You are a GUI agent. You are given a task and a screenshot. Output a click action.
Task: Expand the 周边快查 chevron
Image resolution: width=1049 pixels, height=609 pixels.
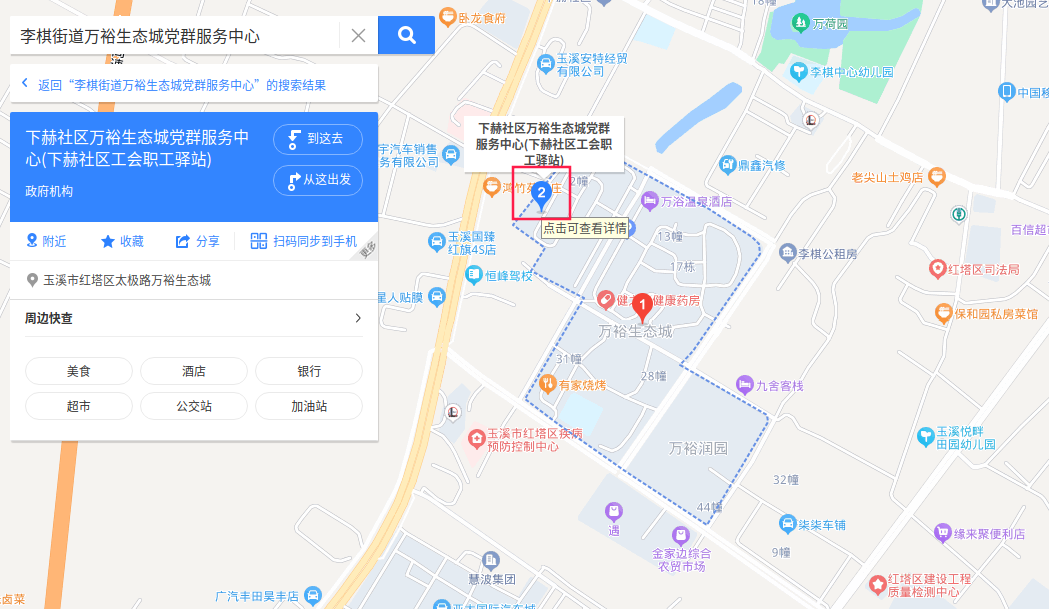point(357,319)
